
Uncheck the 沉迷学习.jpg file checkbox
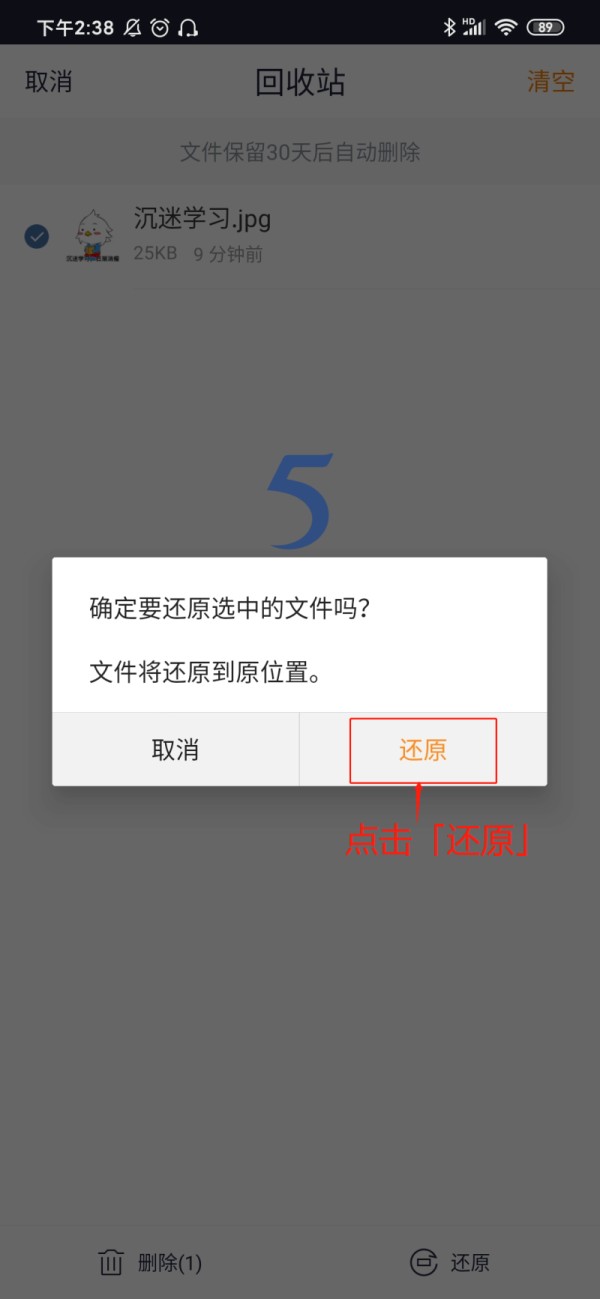(37, 237)
